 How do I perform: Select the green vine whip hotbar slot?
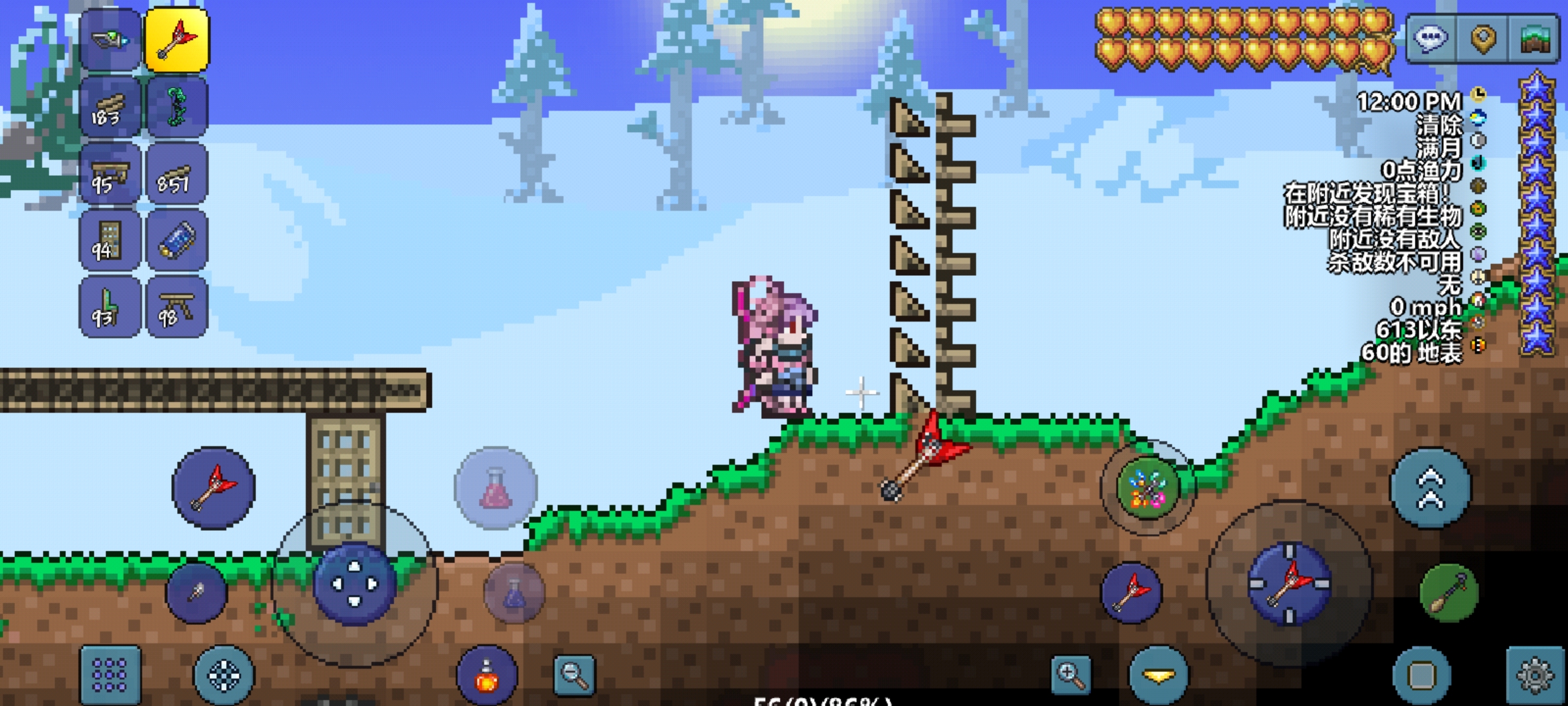click(177, 108)
